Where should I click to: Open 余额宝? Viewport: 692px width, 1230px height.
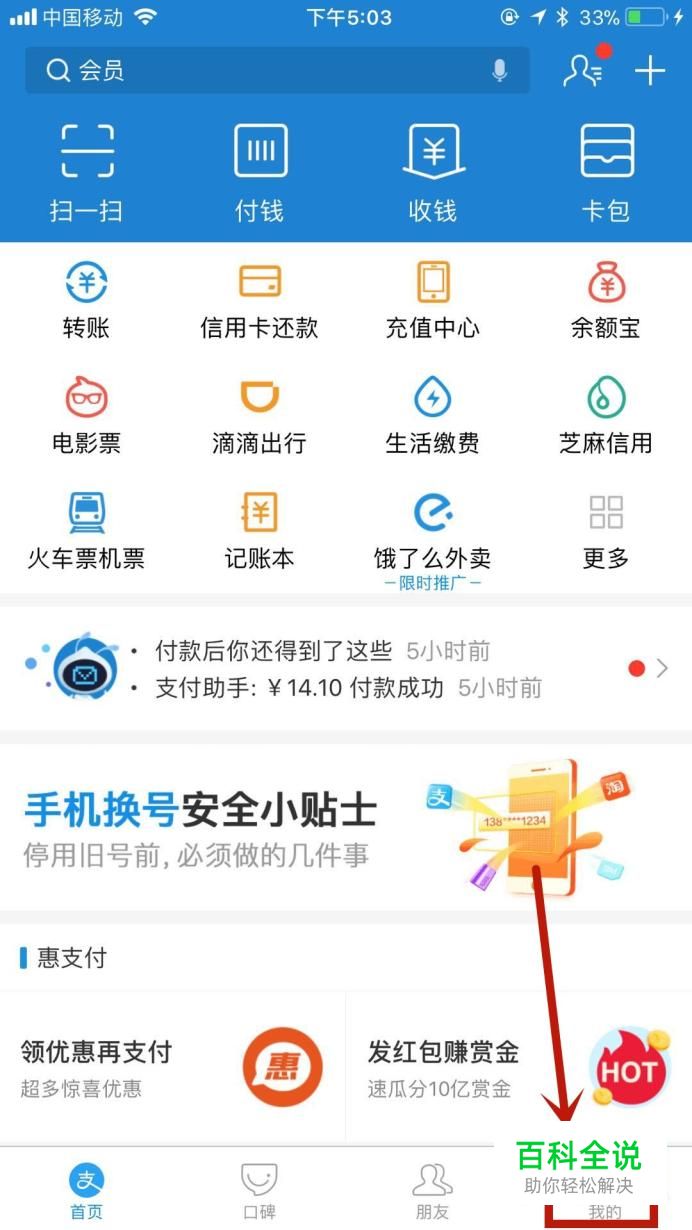tap(606, 300)
